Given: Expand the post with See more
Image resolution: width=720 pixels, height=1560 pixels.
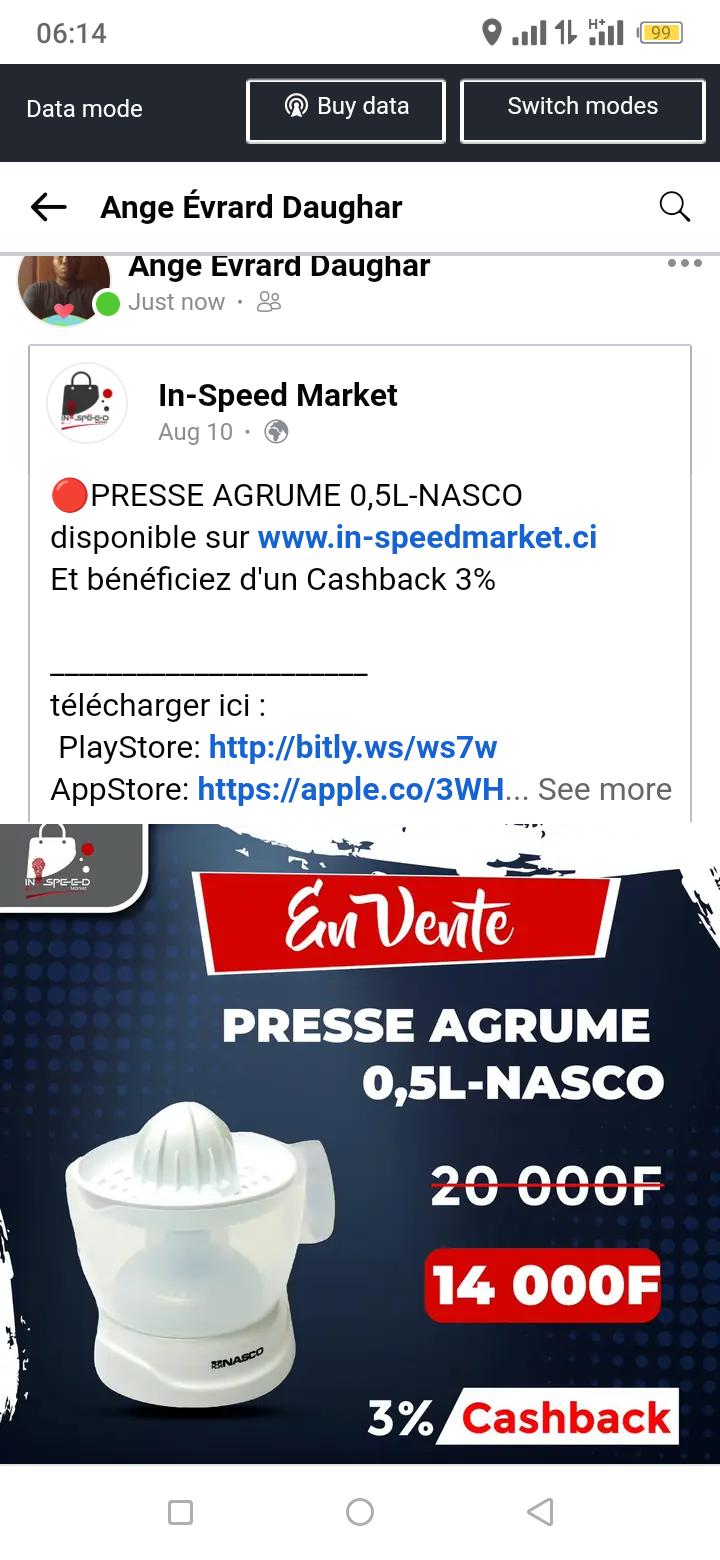Looking at the screenshot, I should (x=605, y=789).
